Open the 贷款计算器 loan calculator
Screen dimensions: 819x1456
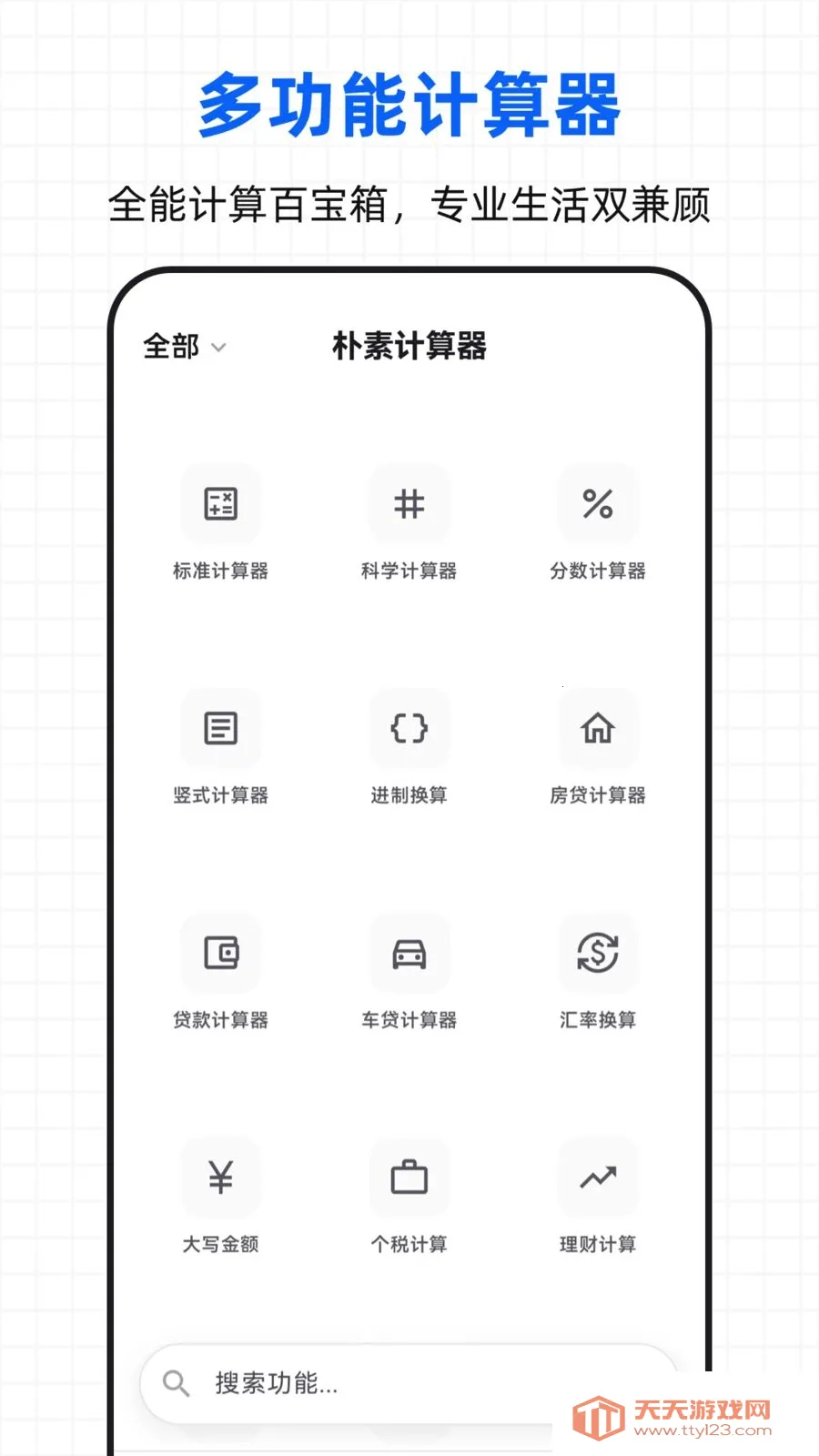[x=221, y=953]
